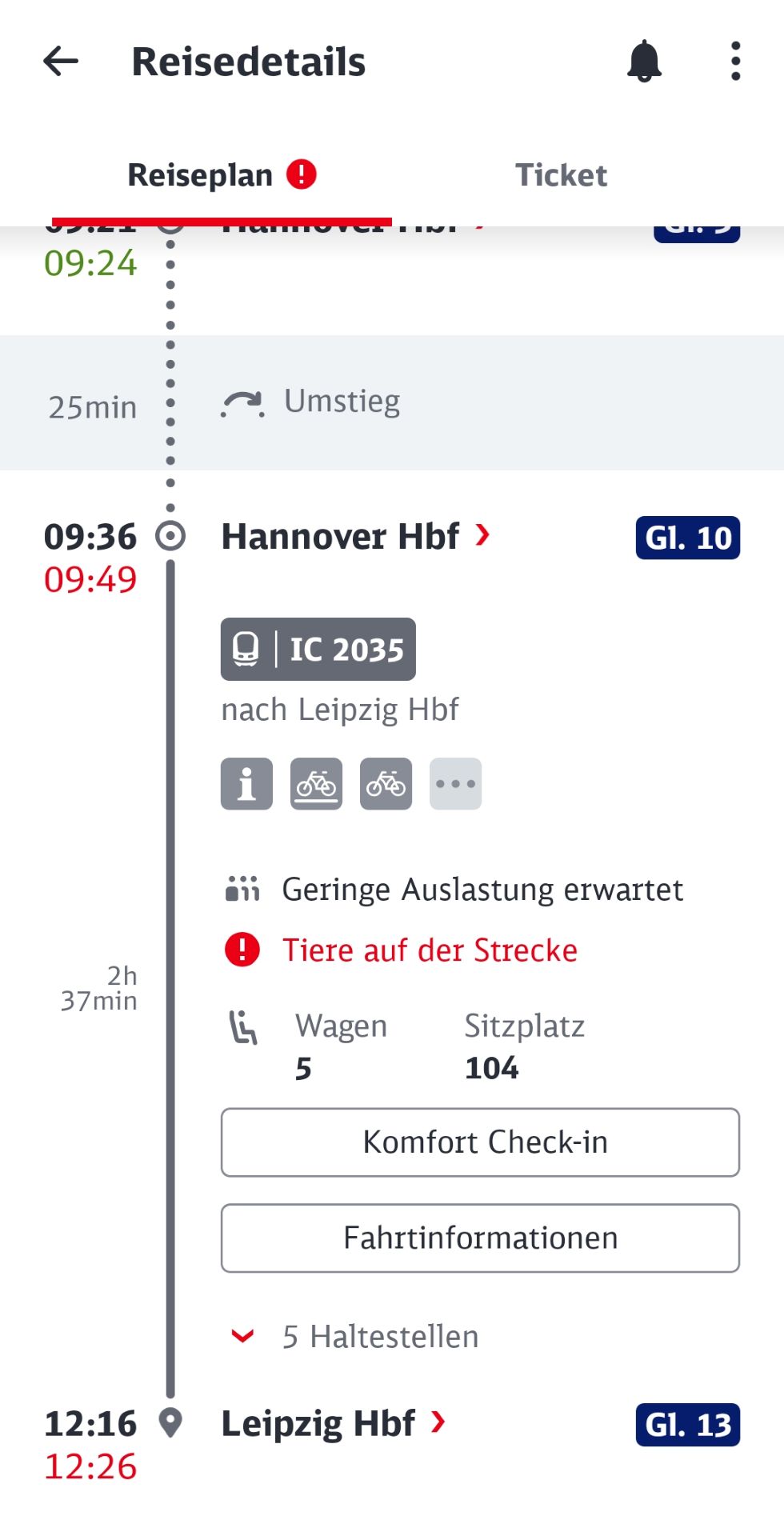The image size is (784, 1536).
Task: Open Fahrtinformationen
Action: [x=480, y=1238]
